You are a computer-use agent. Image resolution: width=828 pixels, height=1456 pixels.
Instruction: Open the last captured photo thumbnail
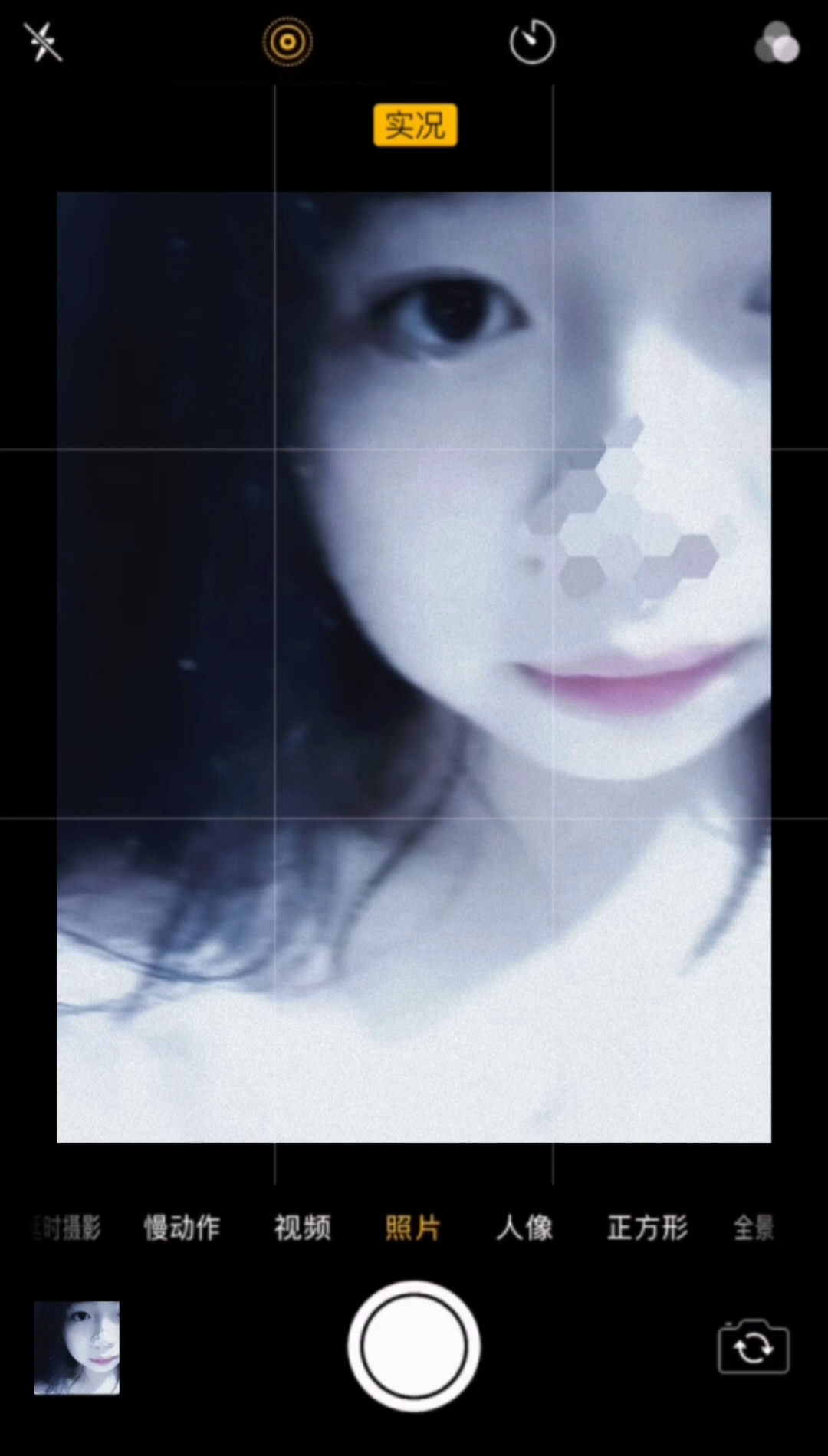77,1346
